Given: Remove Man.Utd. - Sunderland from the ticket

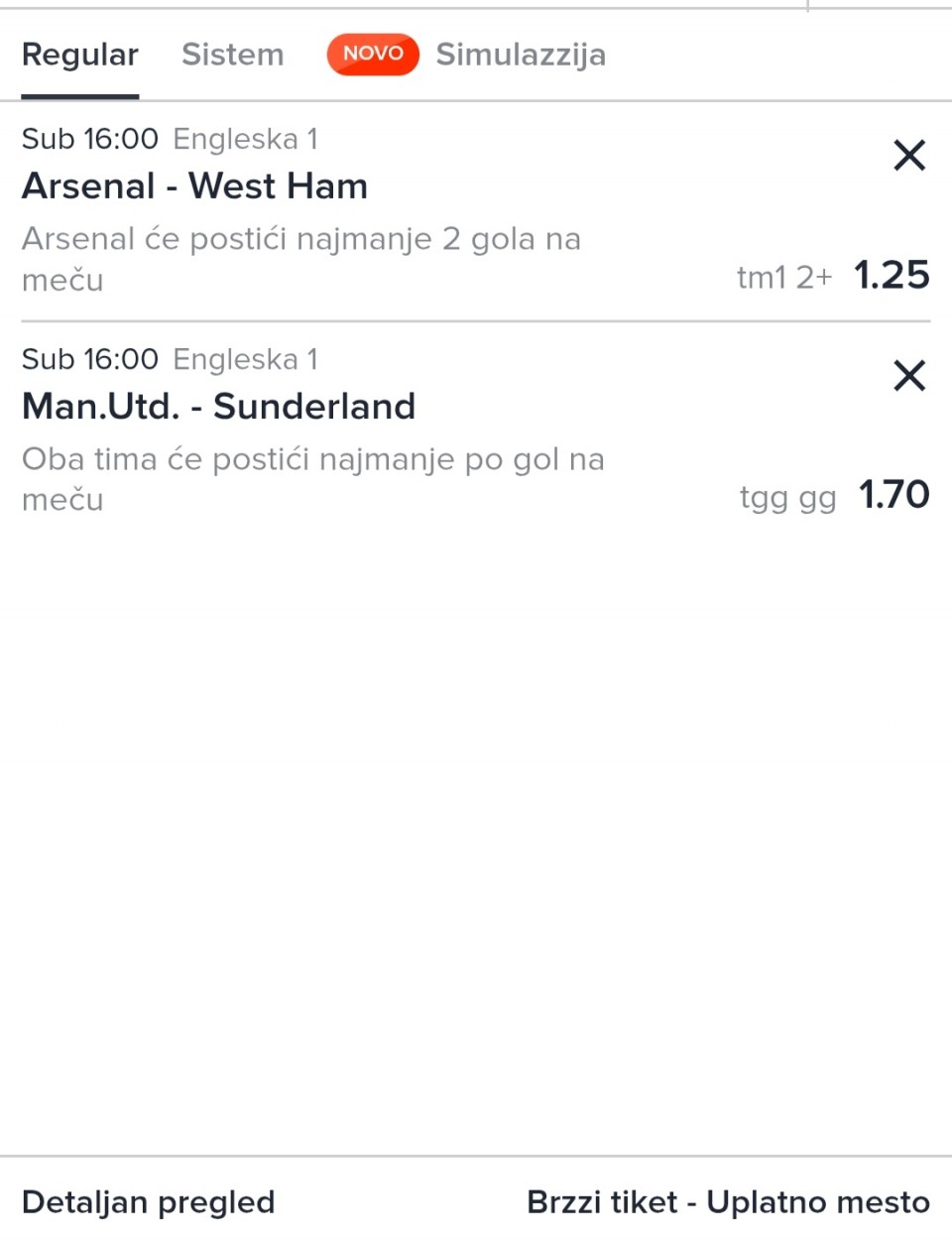Looking at the screenshot, I should (x=908, y=376).
